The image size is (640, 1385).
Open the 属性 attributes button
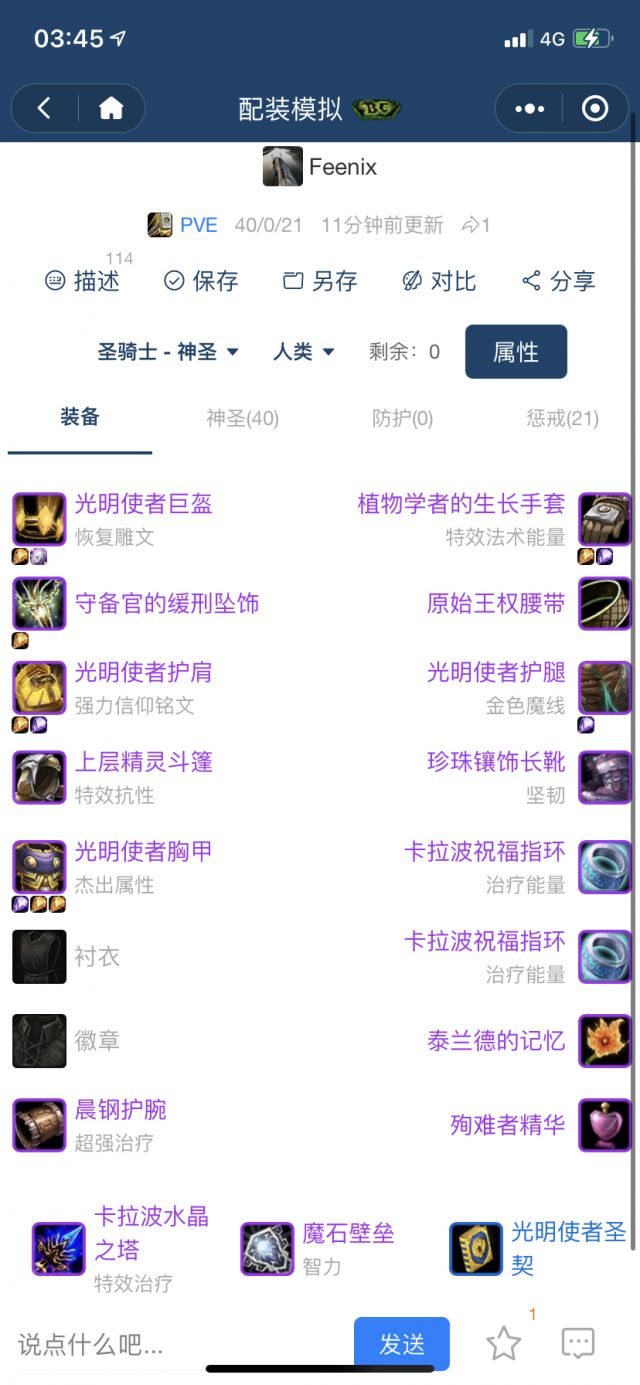tap(516, 352)
